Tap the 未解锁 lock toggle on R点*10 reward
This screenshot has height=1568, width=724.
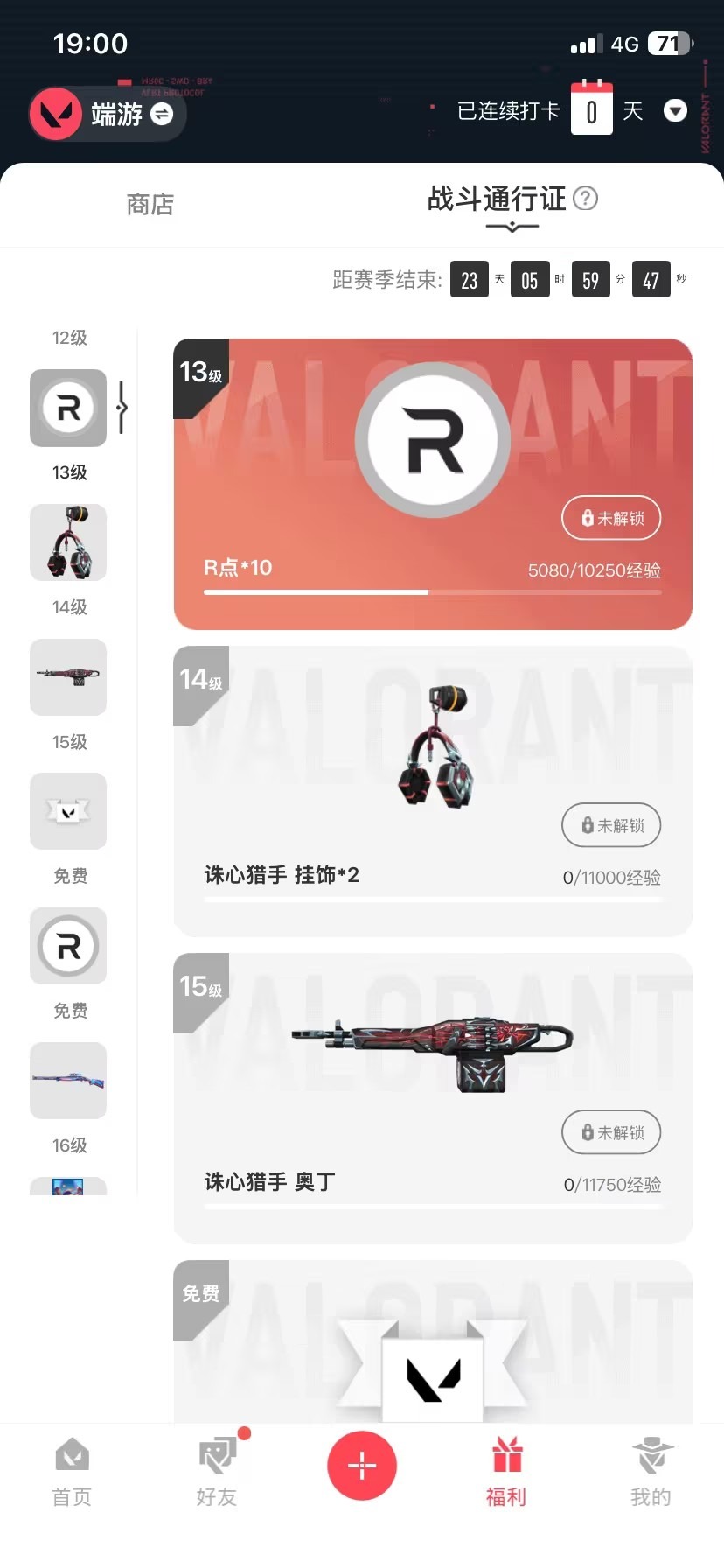click(x=610, y=518)
